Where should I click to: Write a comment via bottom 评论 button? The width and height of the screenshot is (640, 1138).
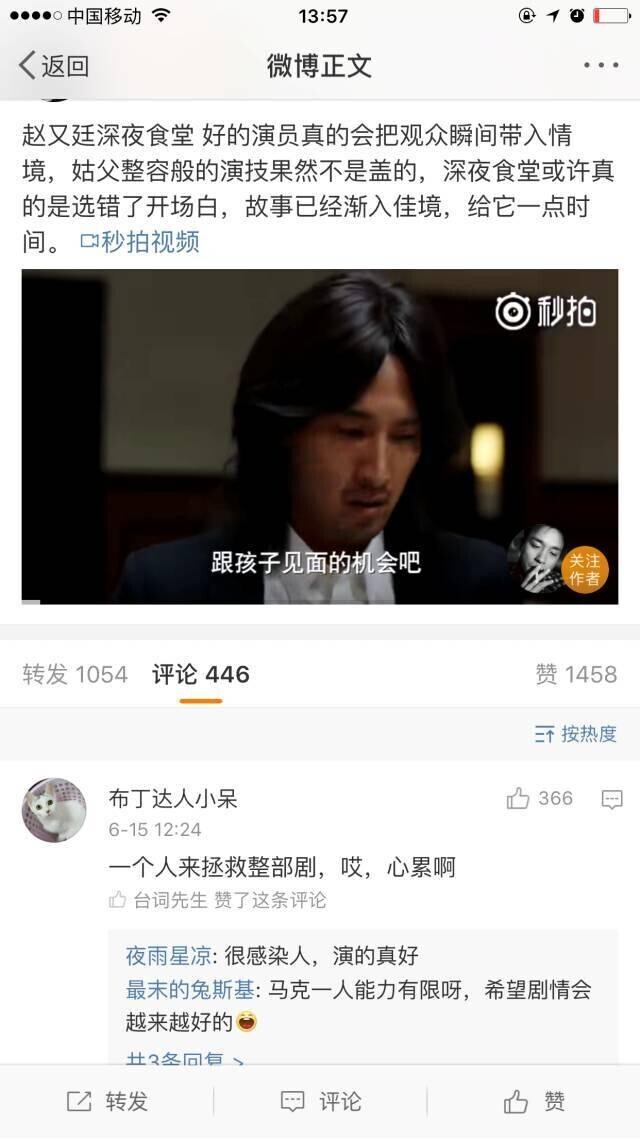[320, 1101]
